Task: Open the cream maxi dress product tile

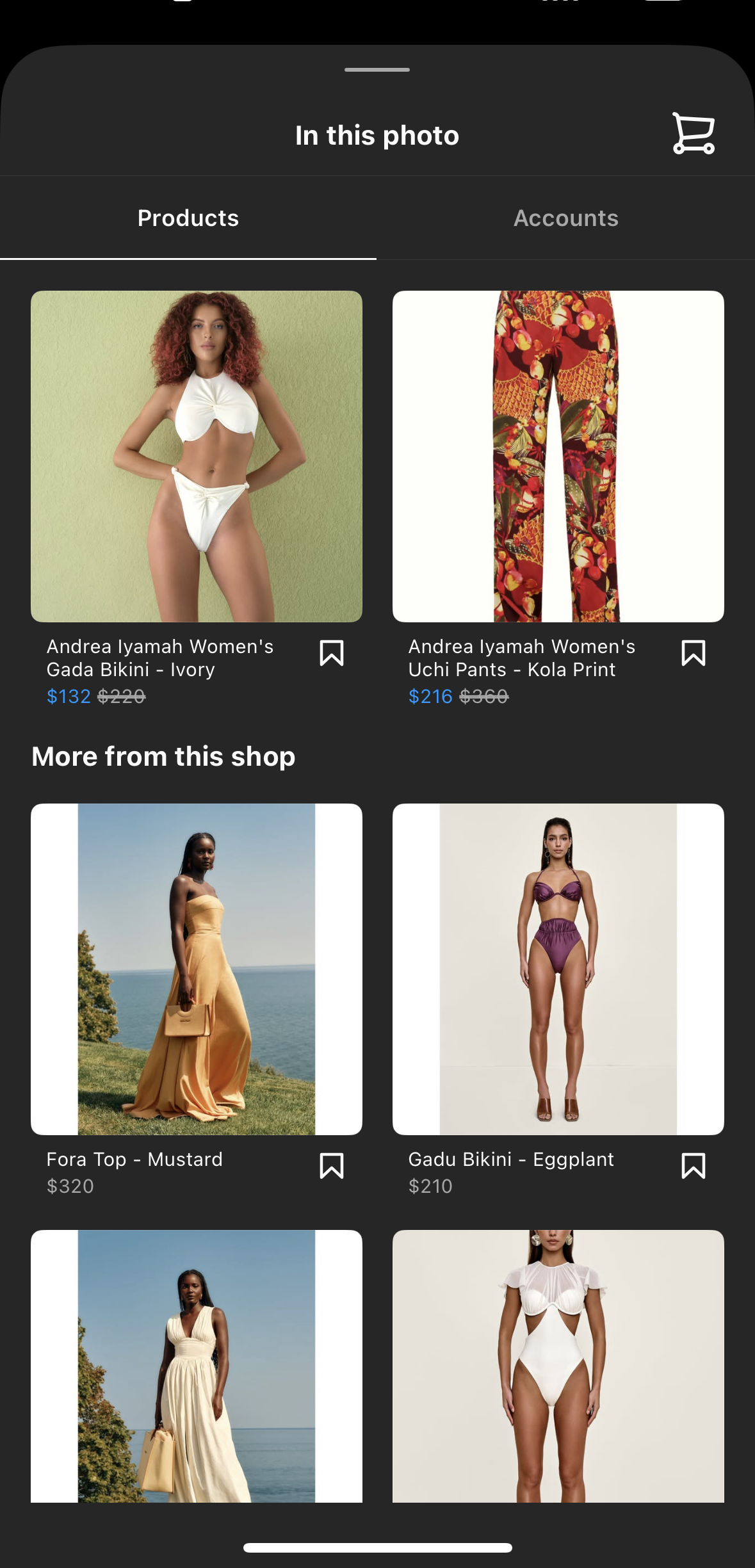Action: coord(197,1366)
